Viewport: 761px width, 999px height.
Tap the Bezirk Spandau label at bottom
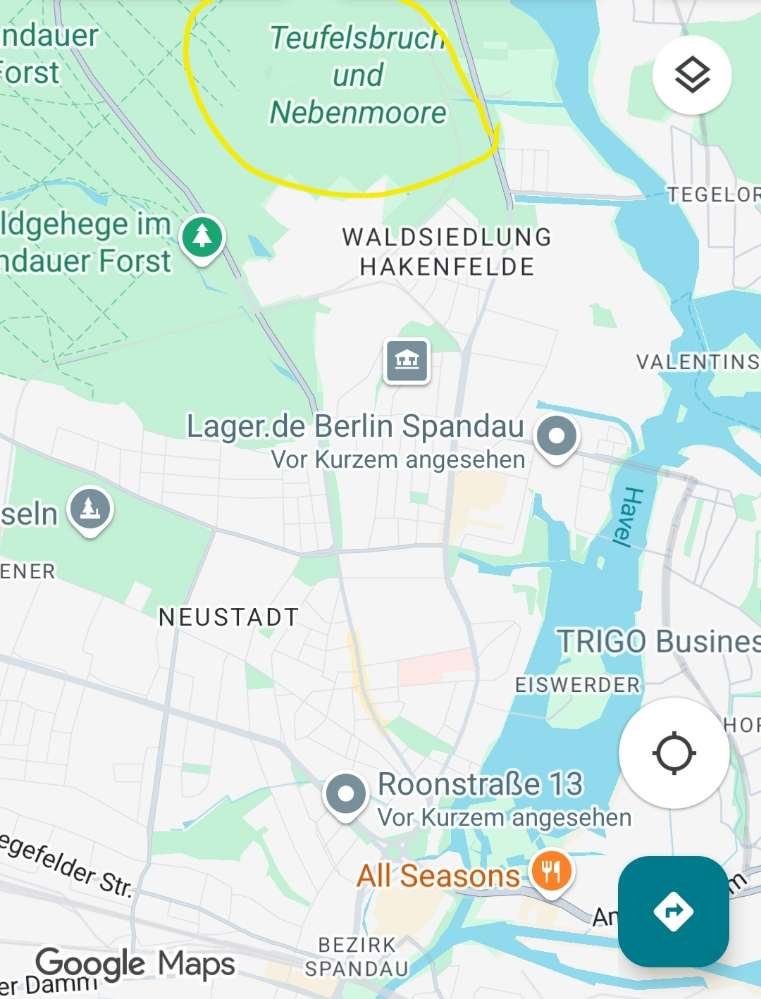(360, 956)
